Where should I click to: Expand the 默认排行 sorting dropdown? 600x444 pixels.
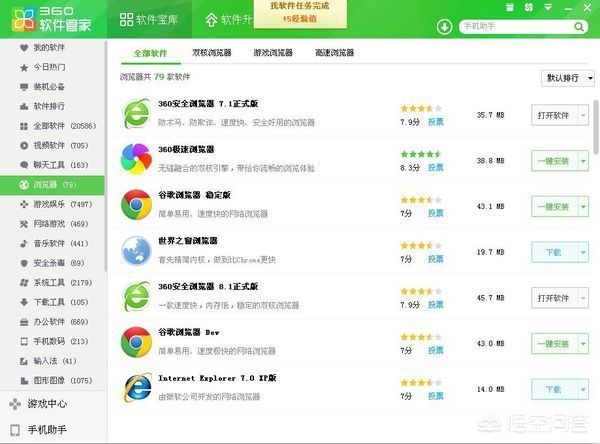pyautogui.click(x=567, y=77)
